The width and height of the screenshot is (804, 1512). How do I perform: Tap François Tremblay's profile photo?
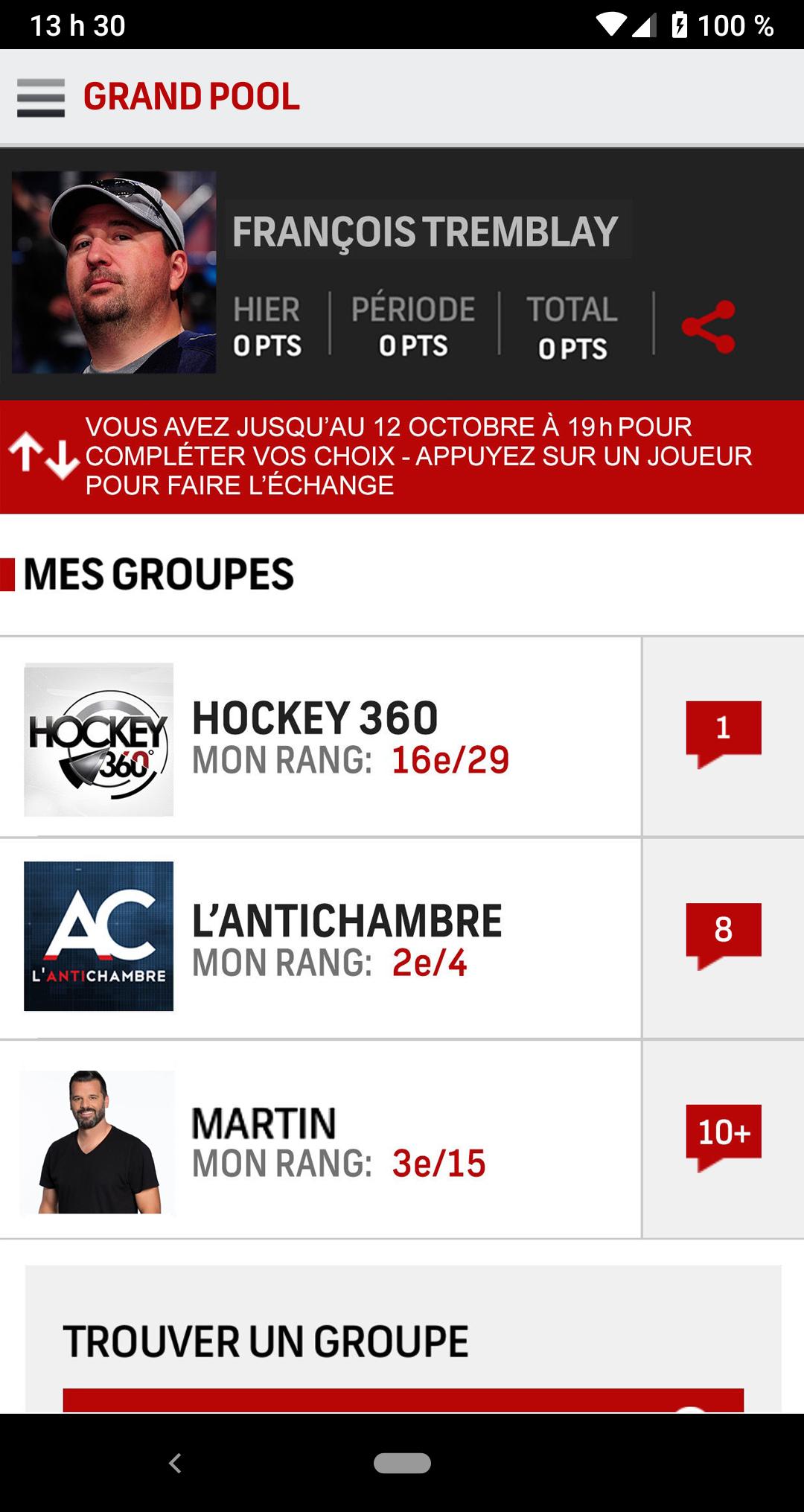(x=114, y=272)
